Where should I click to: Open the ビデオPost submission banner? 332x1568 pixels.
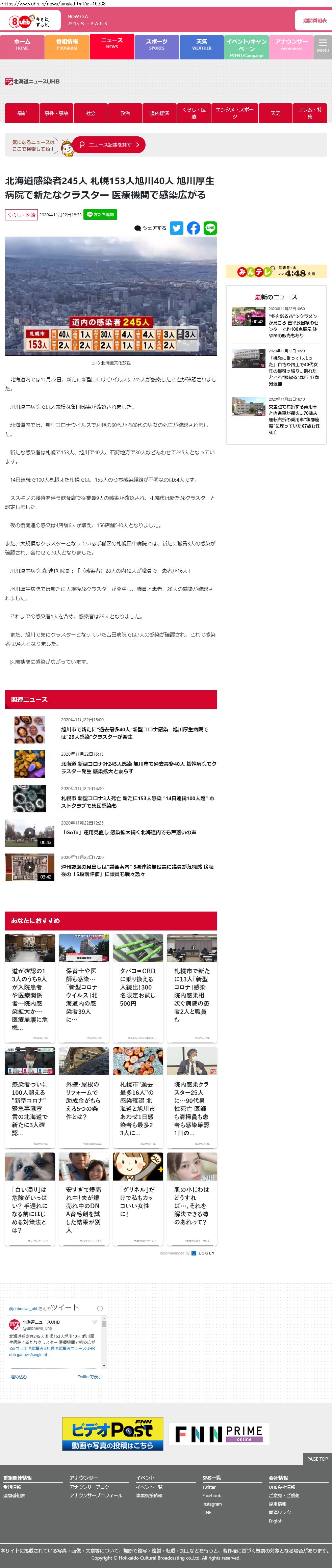113,1433
